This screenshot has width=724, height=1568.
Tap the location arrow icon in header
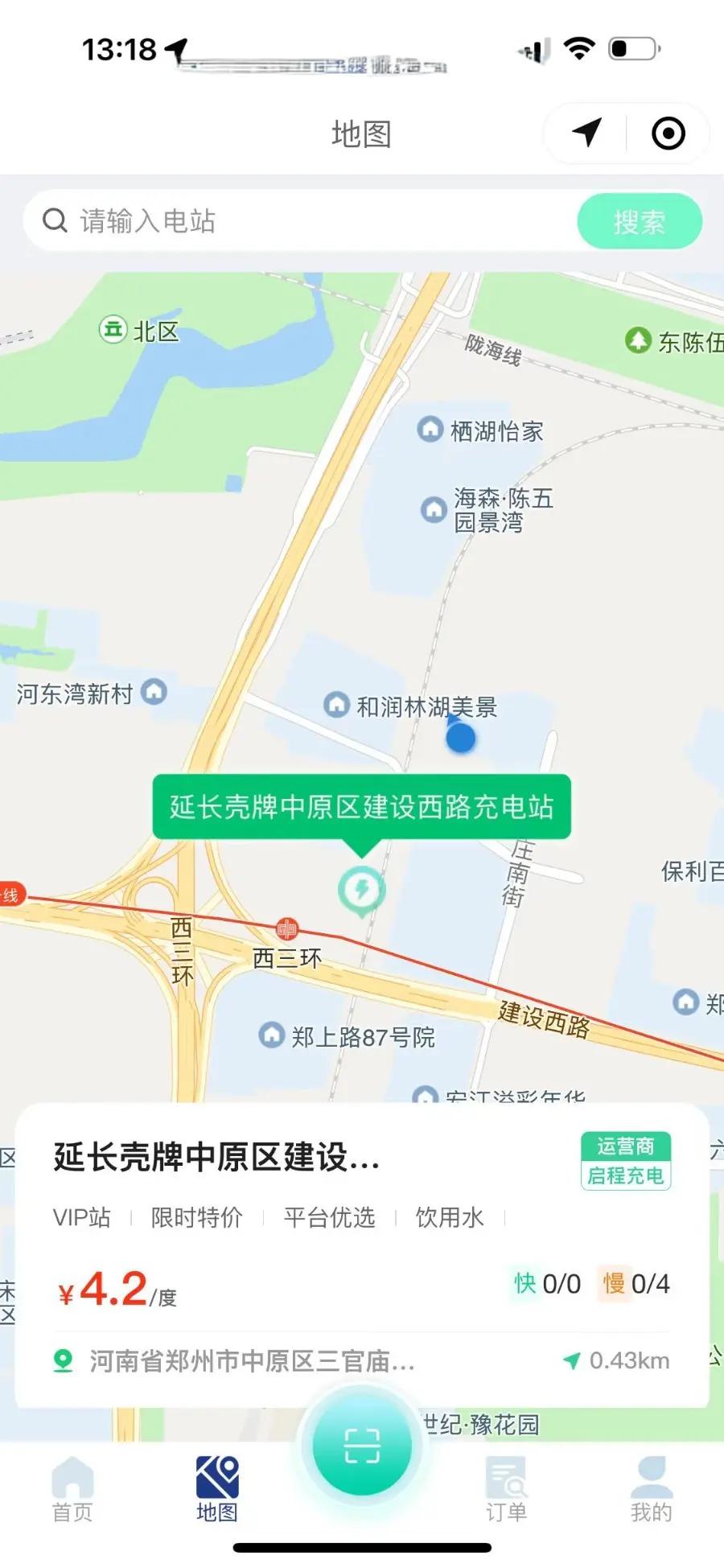pos(586,133)
